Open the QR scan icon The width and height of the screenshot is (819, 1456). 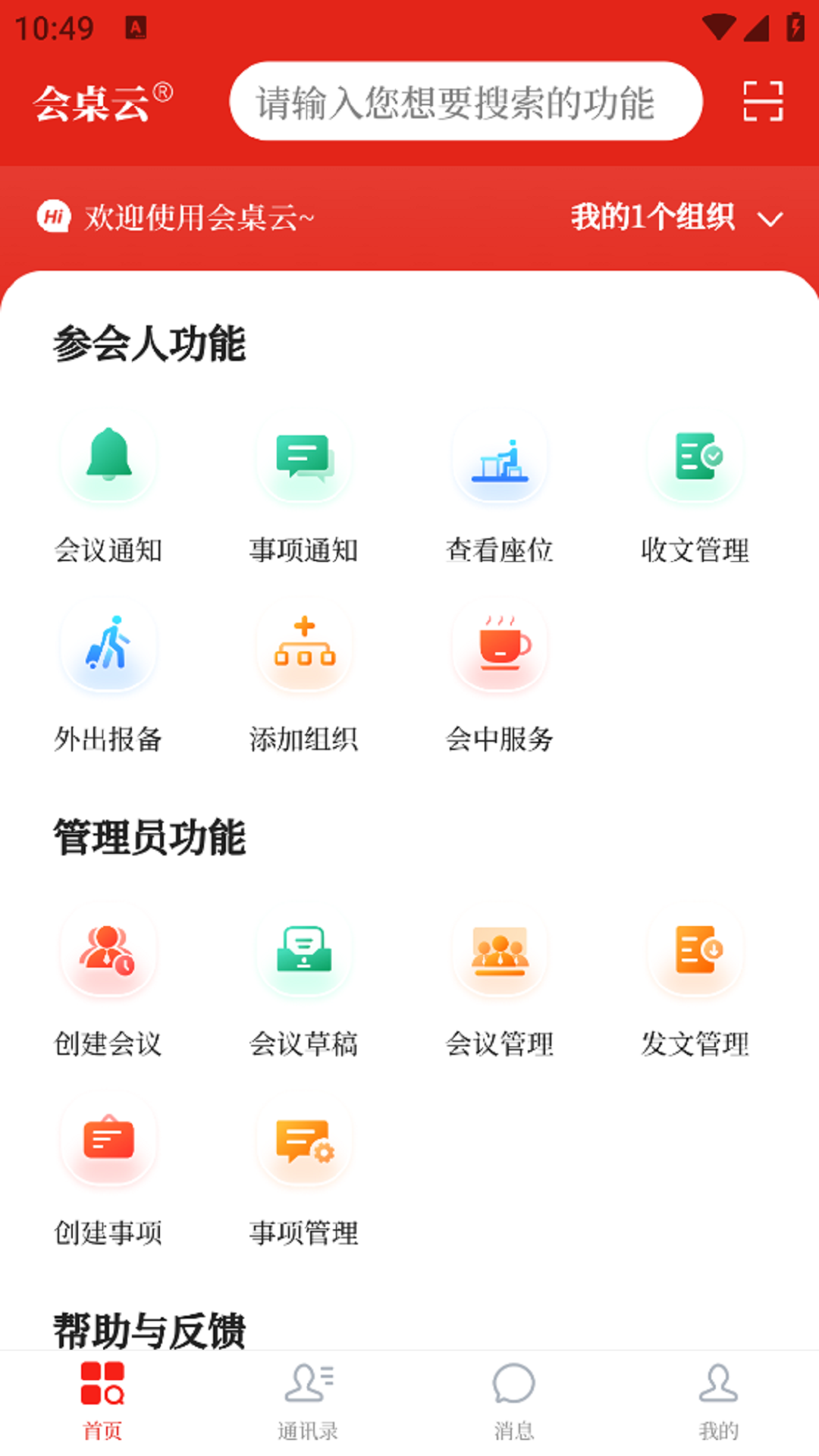pyautogui.click(x=762, y=101)
